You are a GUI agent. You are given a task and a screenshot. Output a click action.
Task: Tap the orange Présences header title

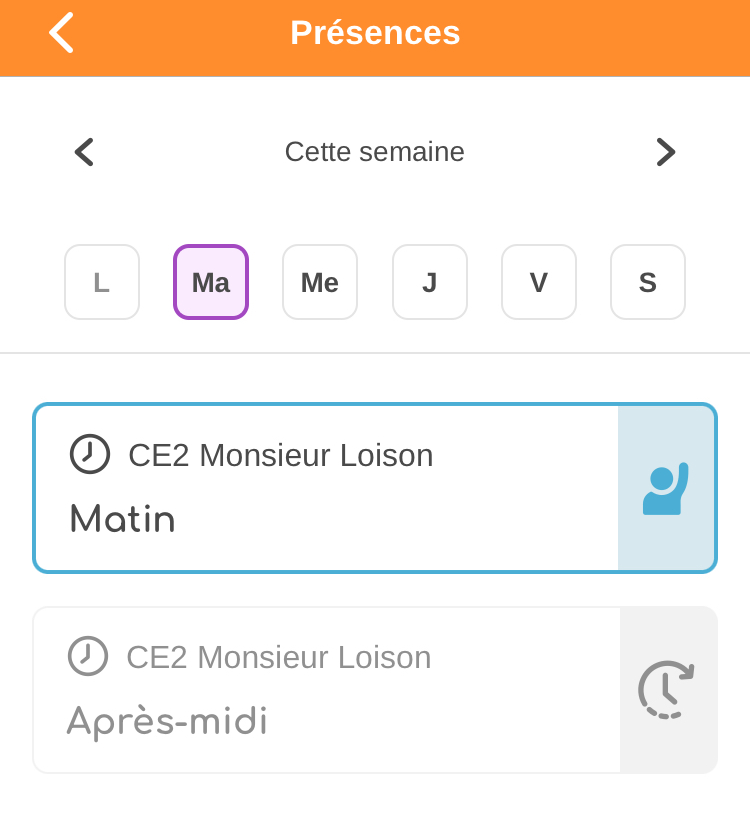[375, 32]
